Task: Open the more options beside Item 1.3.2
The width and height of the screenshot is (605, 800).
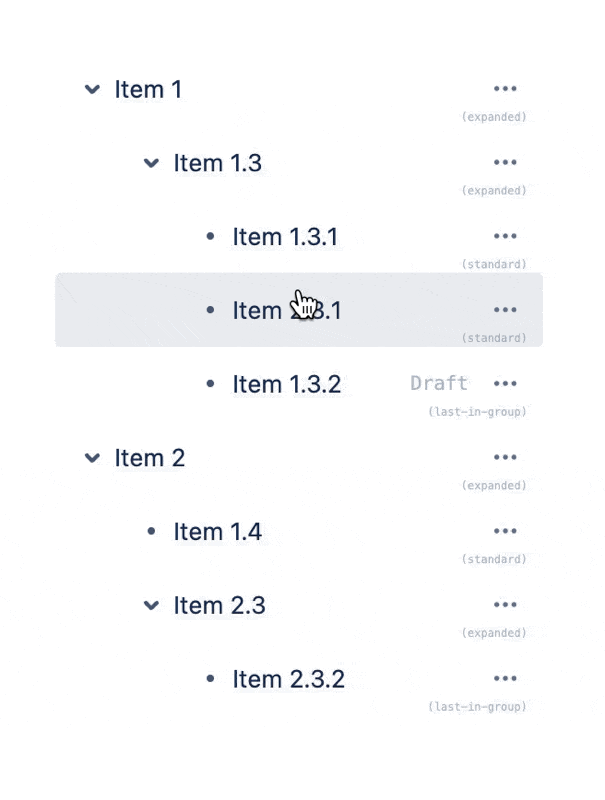Action: click(x=505, y=384)
